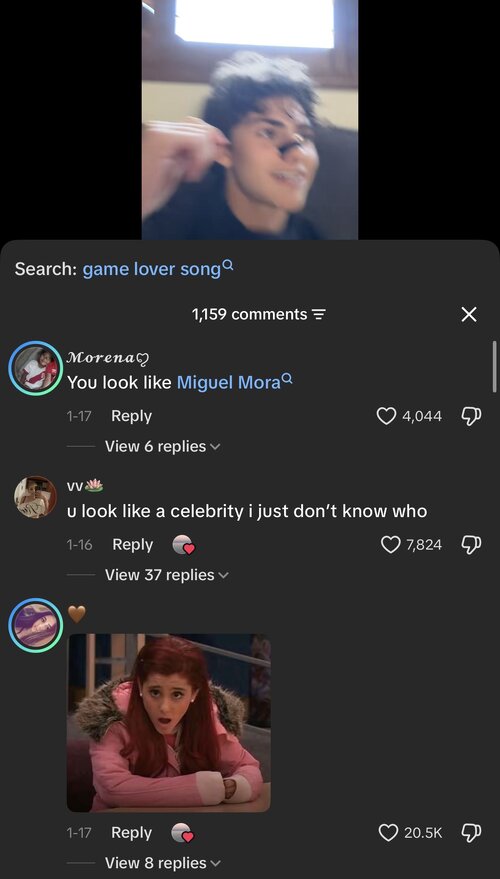Close the comments panel
The height and width of the screenshot is (879, 500).
[469, 314]
